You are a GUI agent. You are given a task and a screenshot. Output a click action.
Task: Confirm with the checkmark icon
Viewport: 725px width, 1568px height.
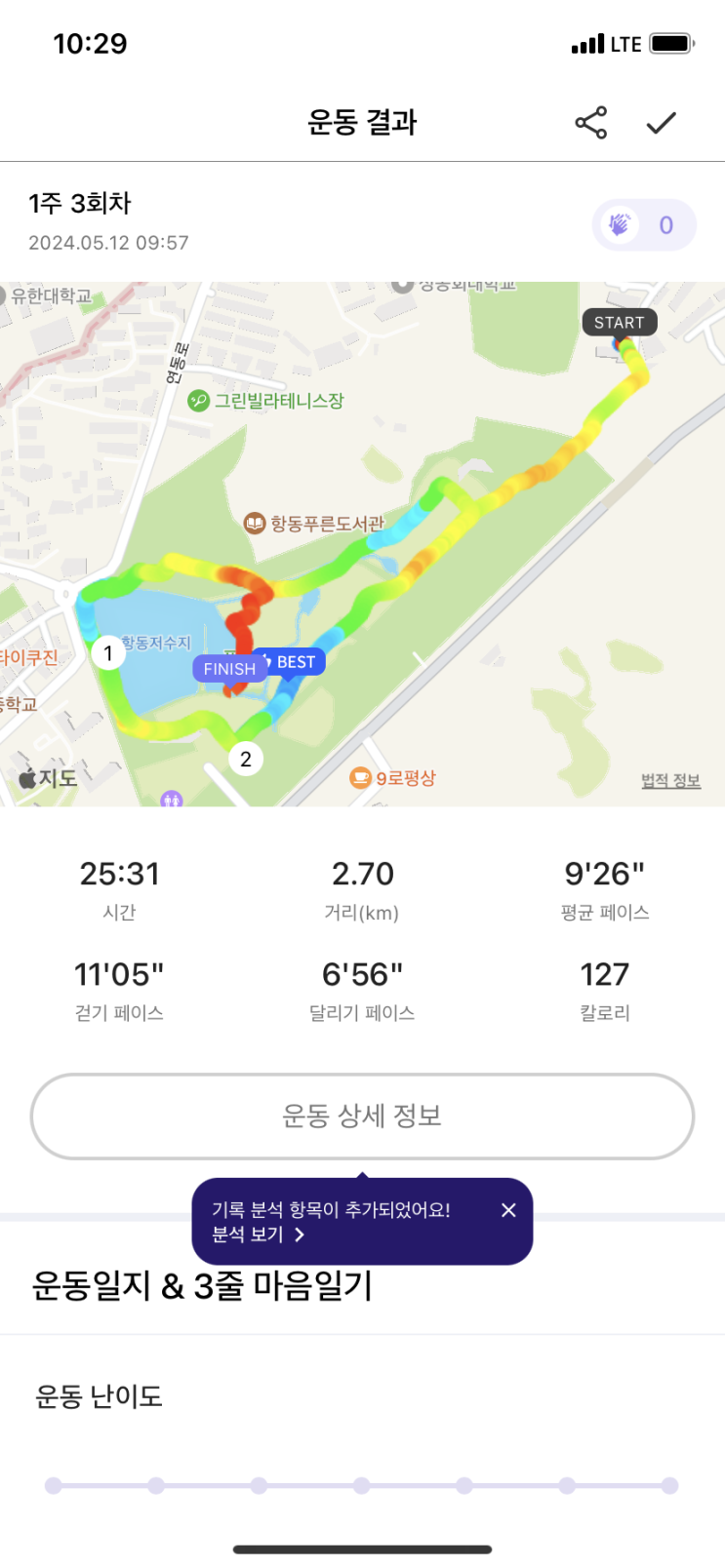[x=661, y=123]
